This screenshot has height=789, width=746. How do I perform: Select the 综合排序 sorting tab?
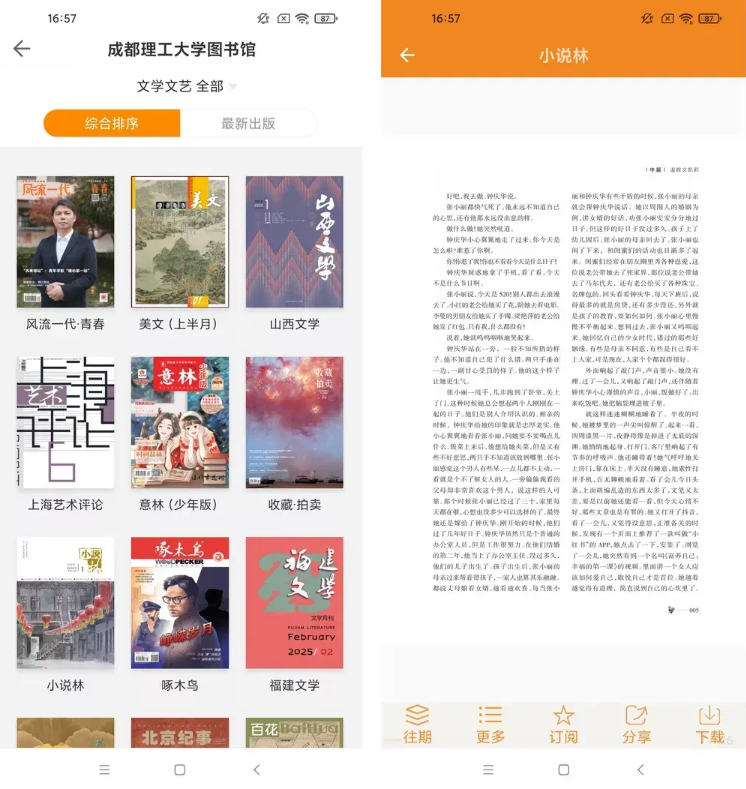click(x=112, y=124)
